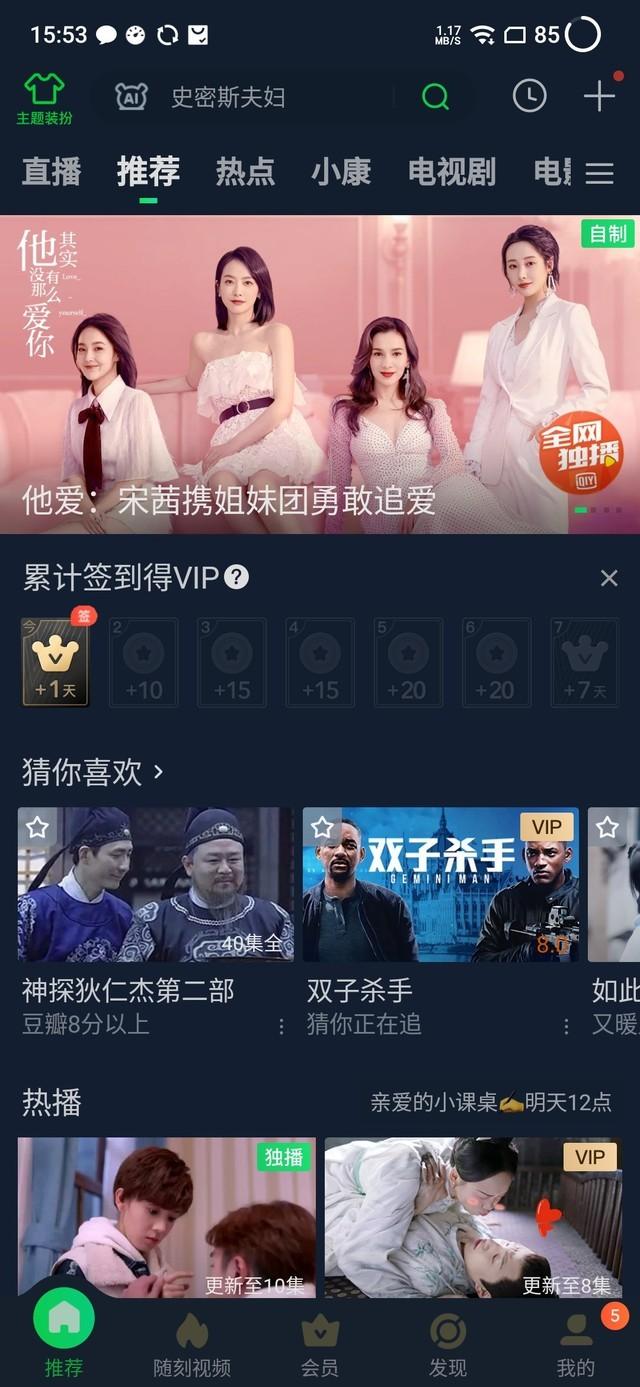Sign in today for +1天 VIP
The height and width of the screenshot is (1387, 640).
tap(55, 662)
